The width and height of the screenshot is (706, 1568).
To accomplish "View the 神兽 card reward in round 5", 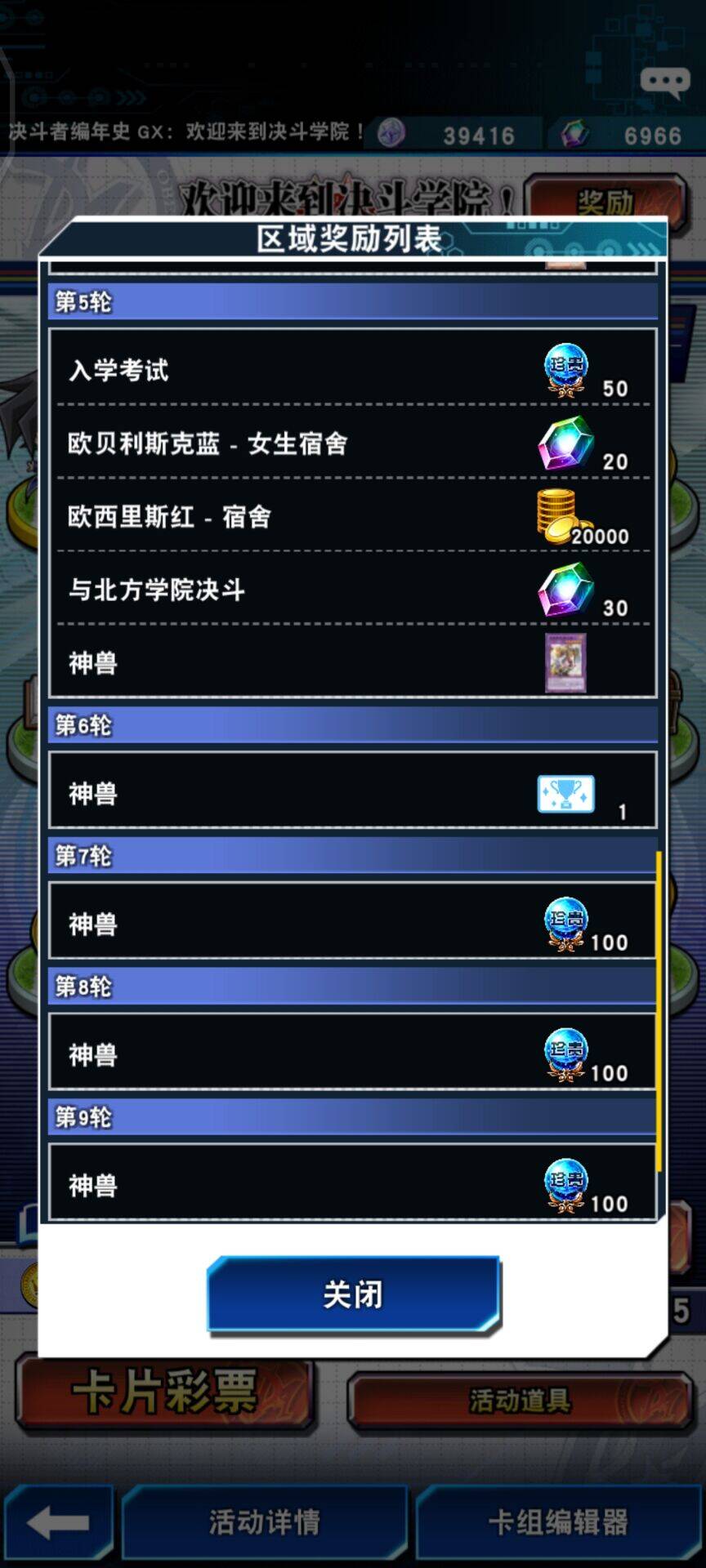I will [565, 662].
